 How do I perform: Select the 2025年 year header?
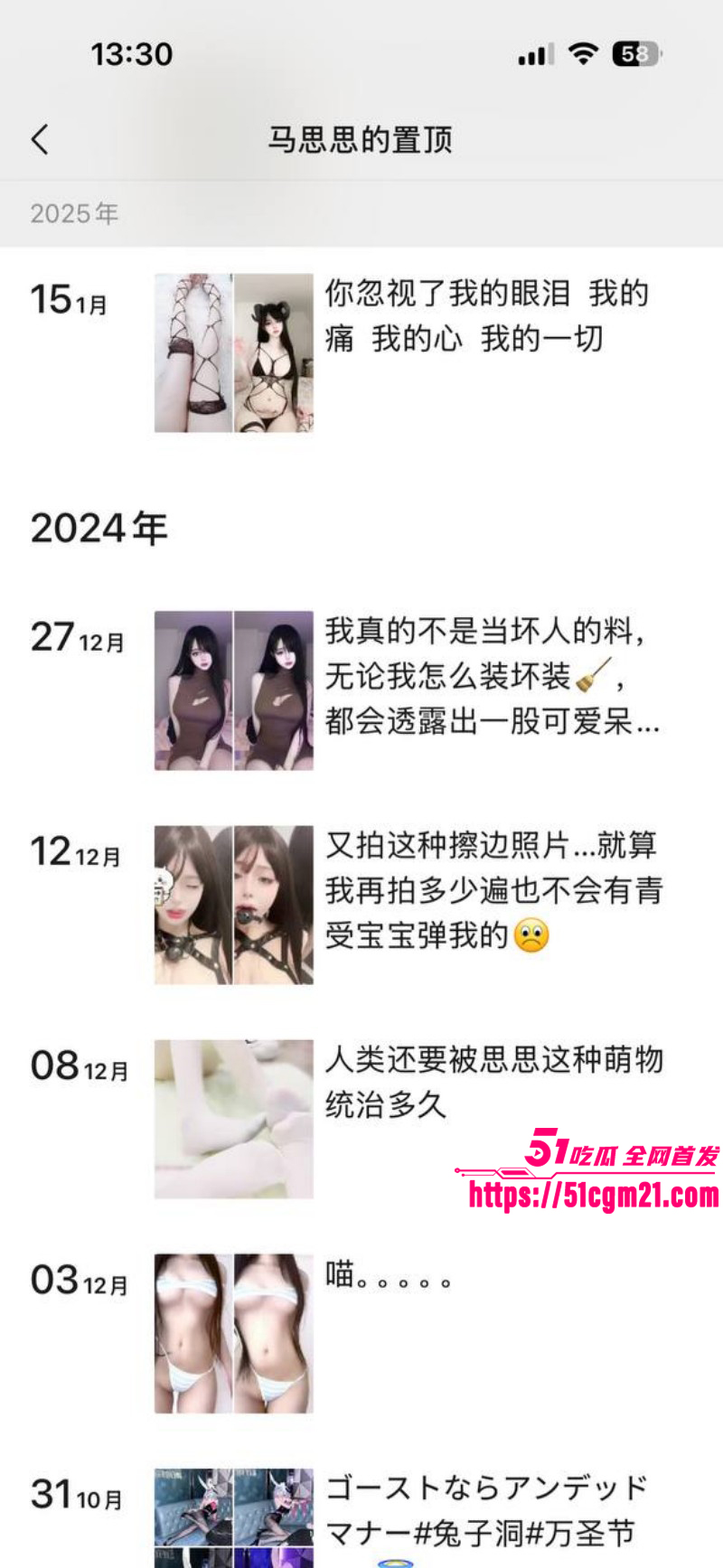(x=75, y=214)
